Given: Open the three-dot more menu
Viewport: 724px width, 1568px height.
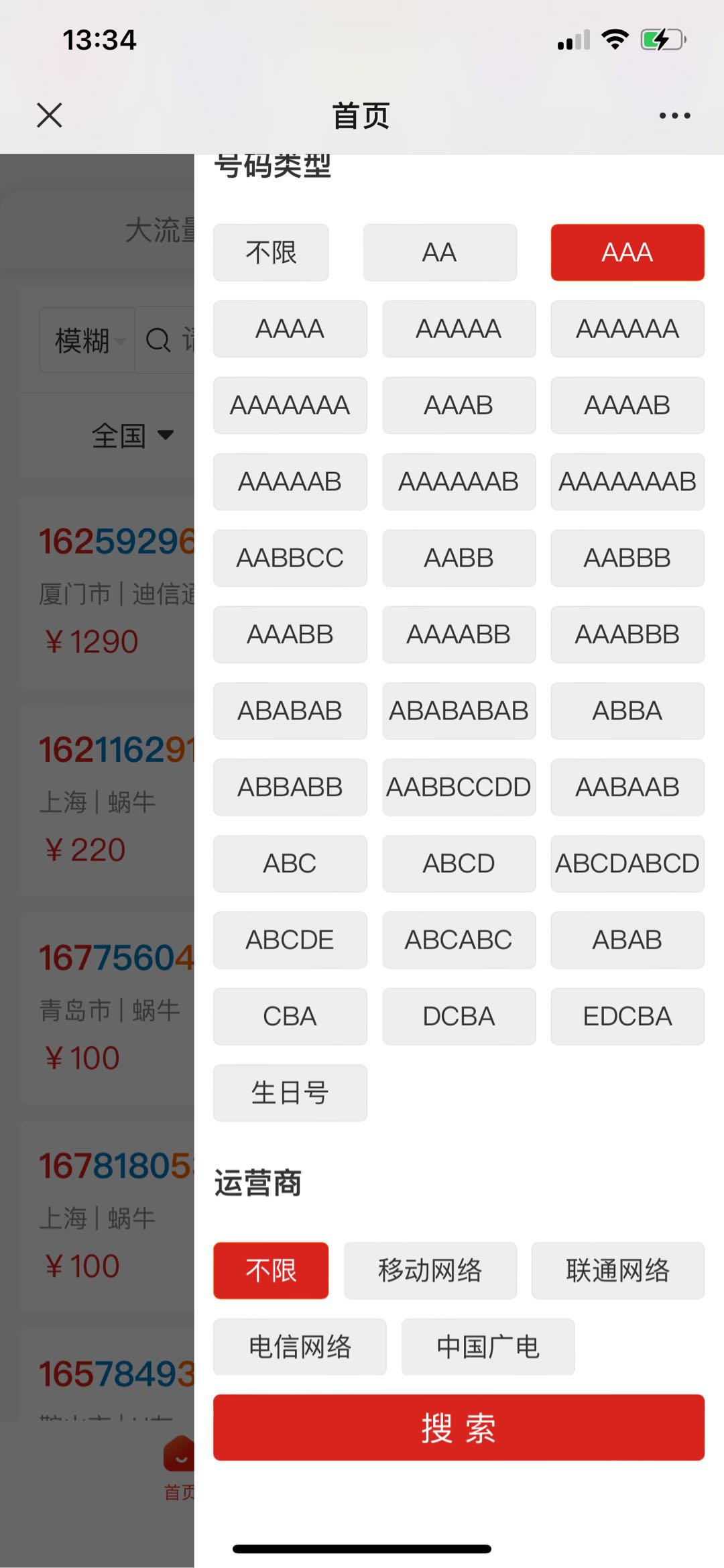Looking at the screenshot, I should coord(674,115).
